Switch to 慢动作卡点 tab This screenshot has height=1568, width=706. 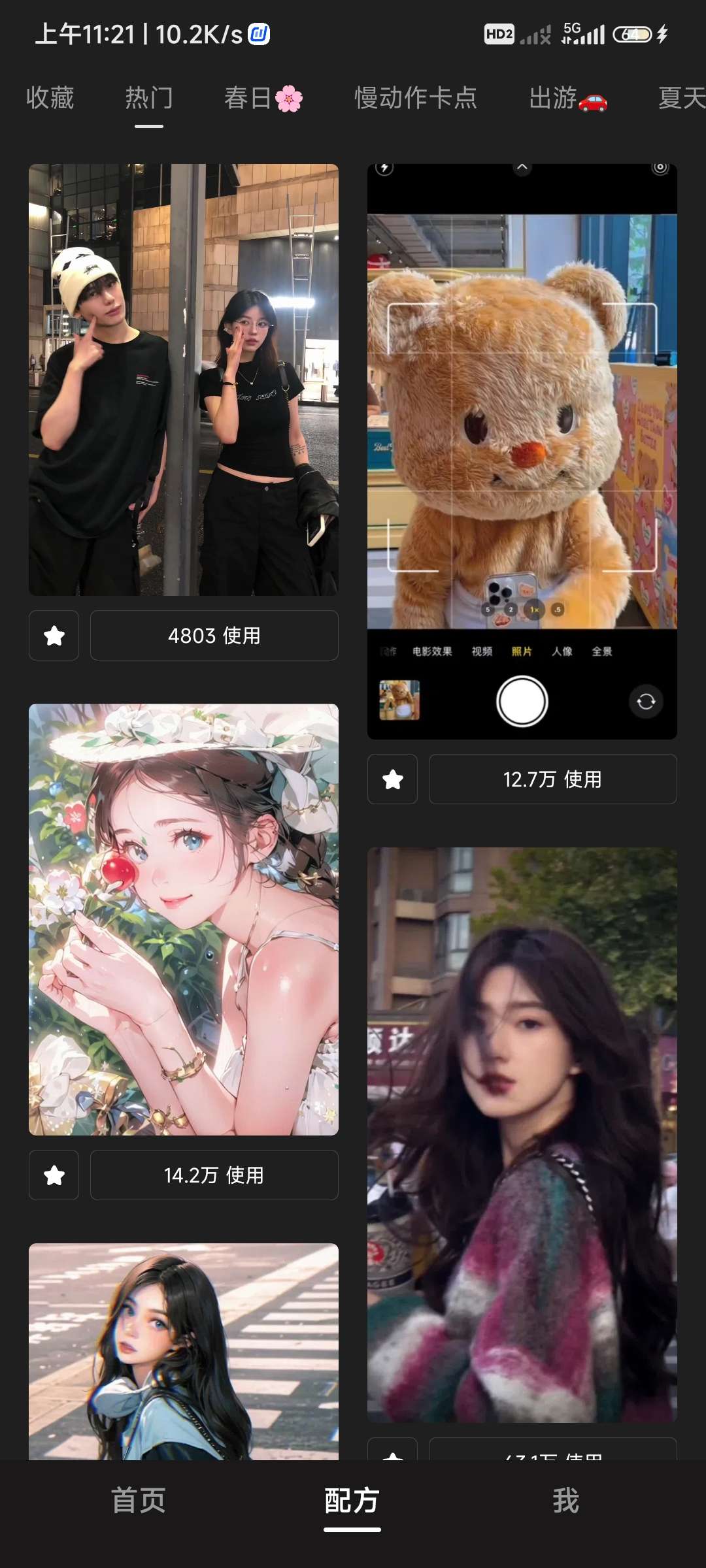pyautogui.click(x=416, y=99)
